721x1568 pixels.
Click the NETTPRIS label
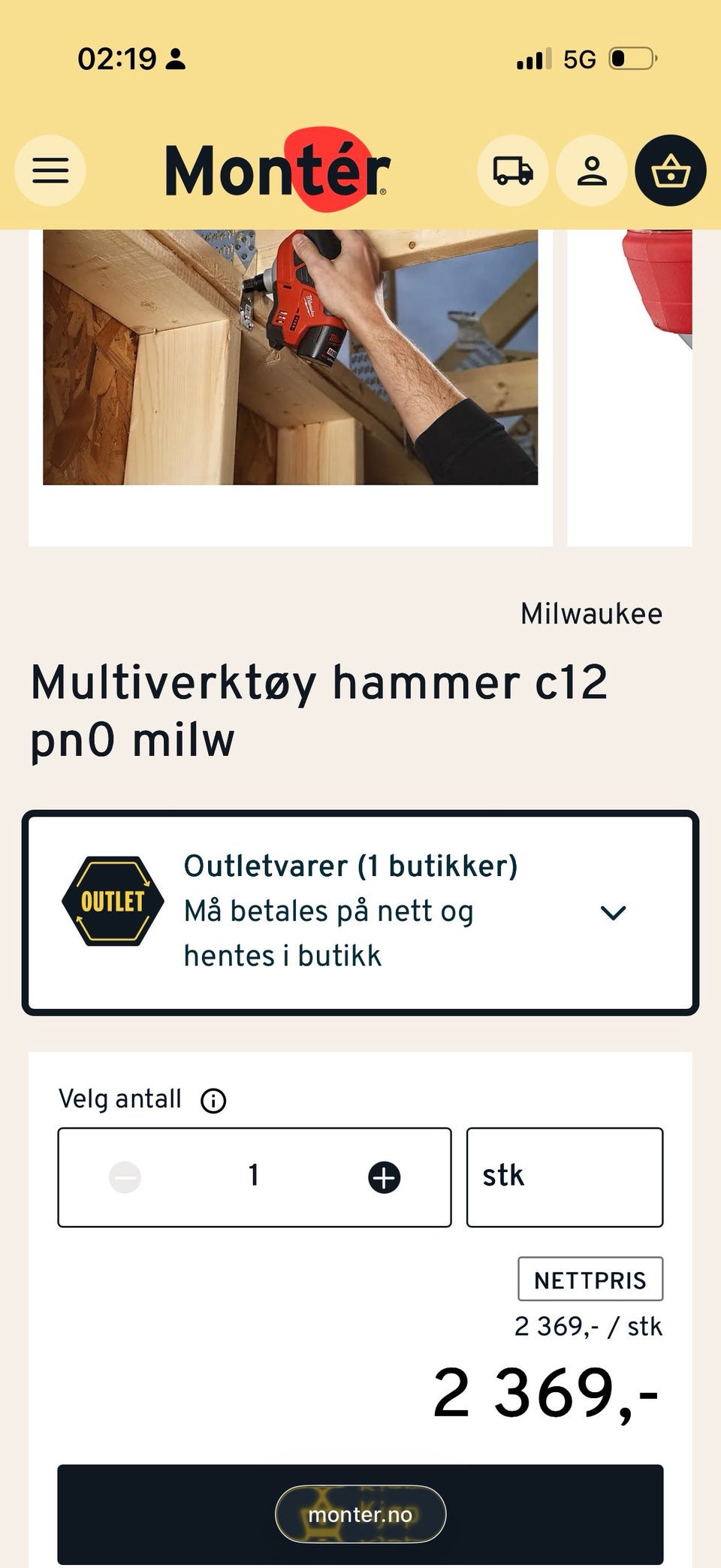pyautogui.click(x=589, y=1279)
